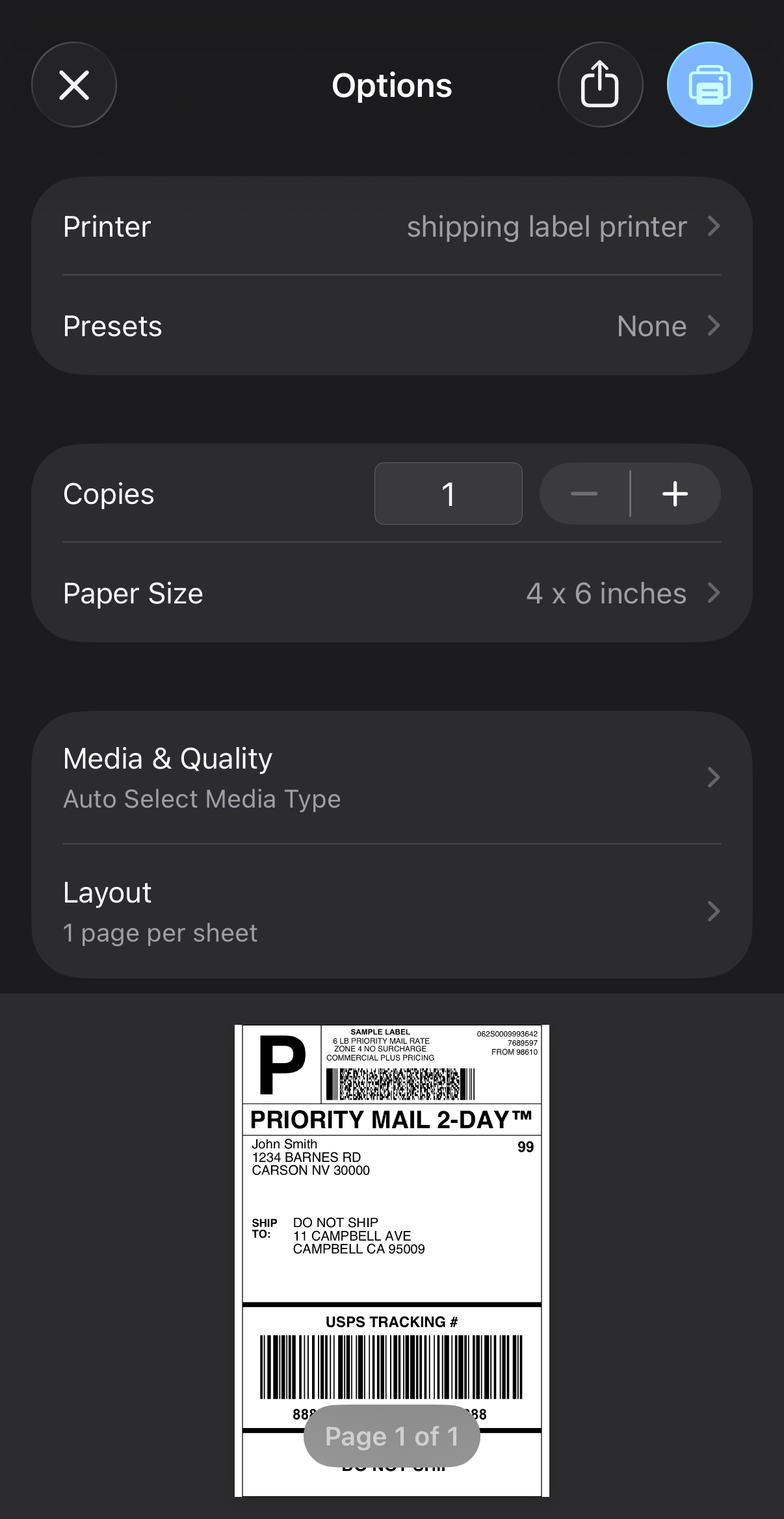Viewport: 784px width, 1519px height.
Task: Open Media & Quality settings
Action: [391, 778]
